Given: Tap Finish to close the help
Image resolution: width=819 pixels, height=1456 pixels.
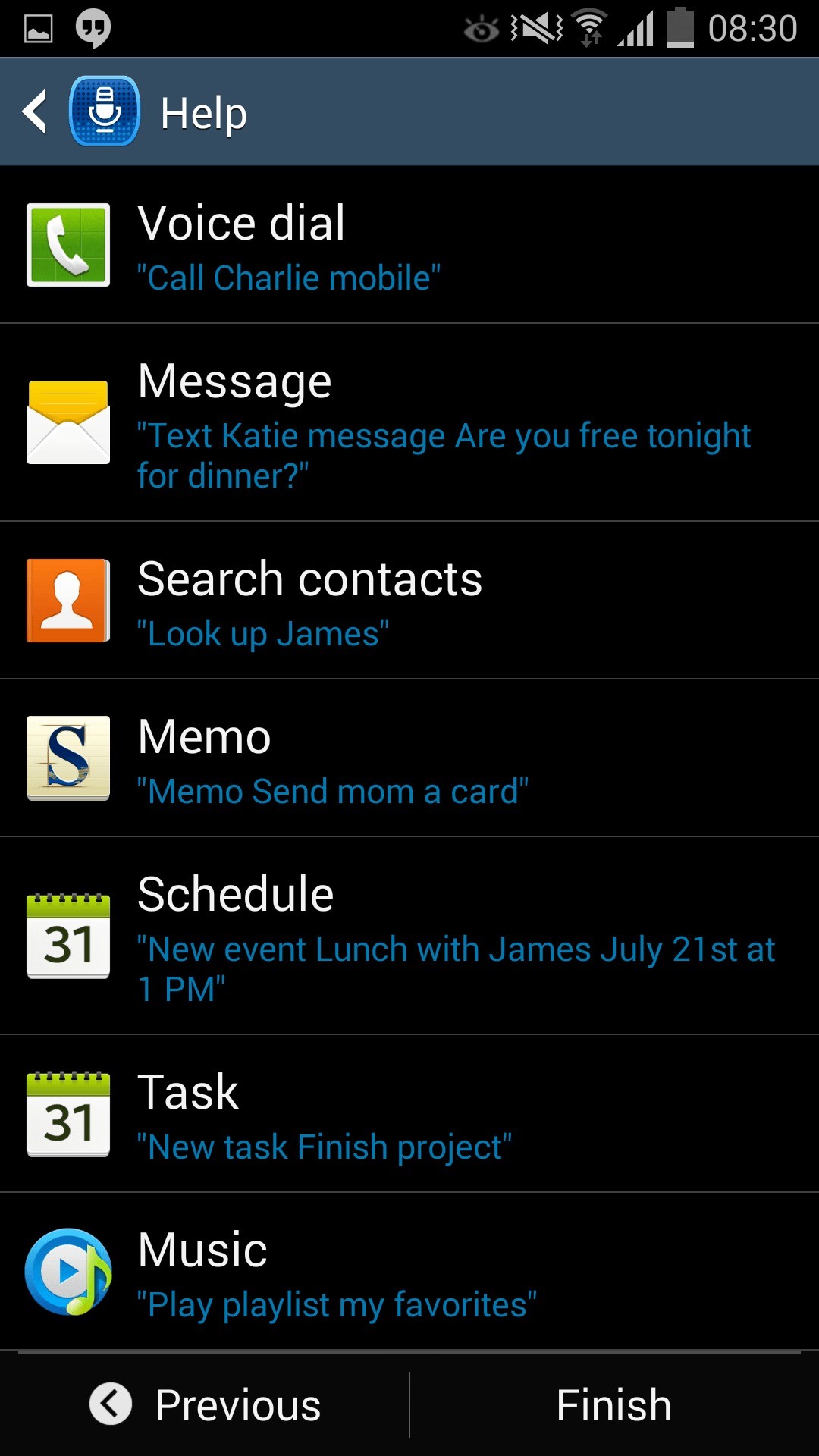Looking at the screenshot, I should coord(614,1404).
